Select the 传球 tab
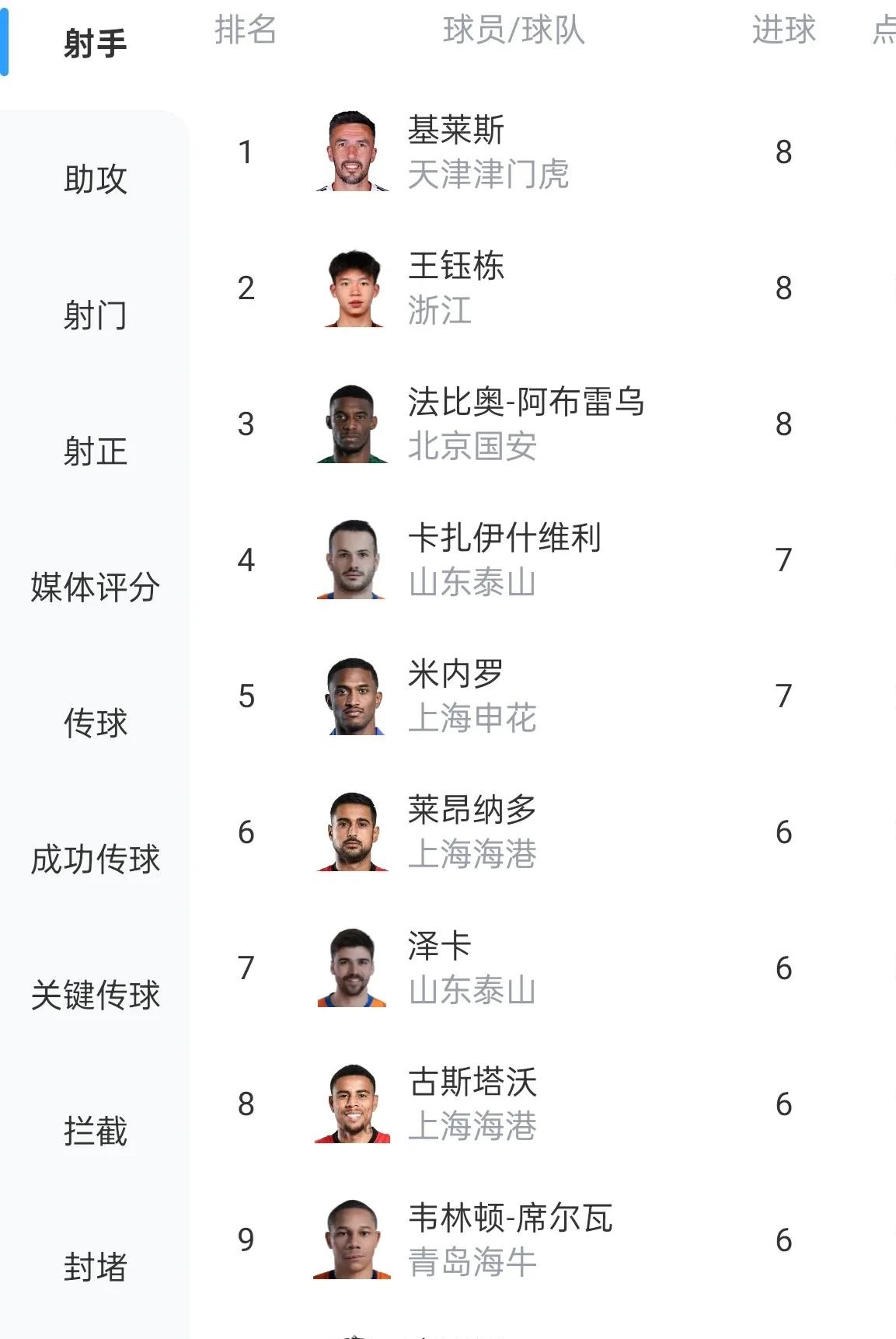 pos(95,724)
